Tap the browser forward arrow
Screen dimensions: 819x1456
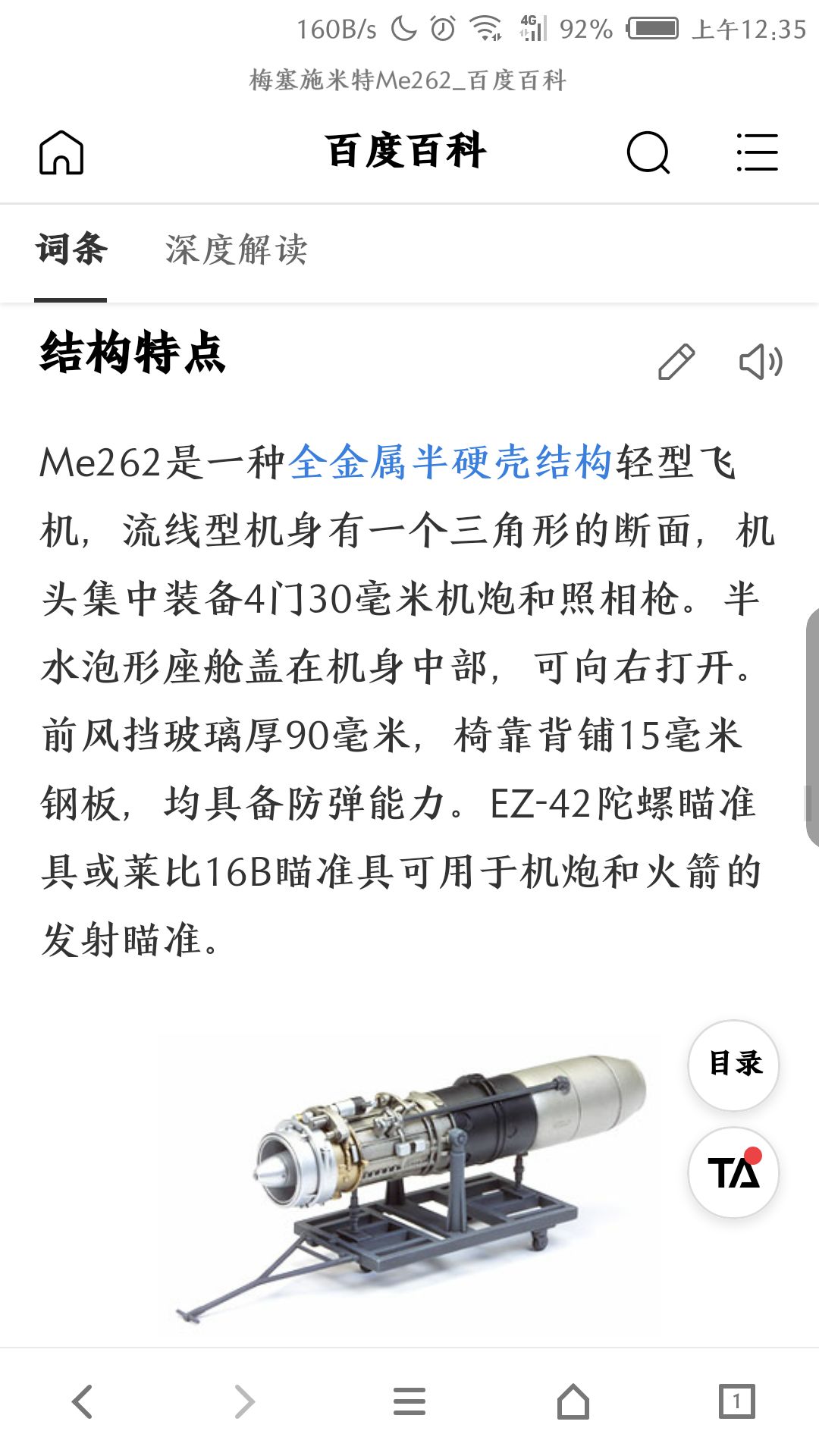click(244, 1401)
